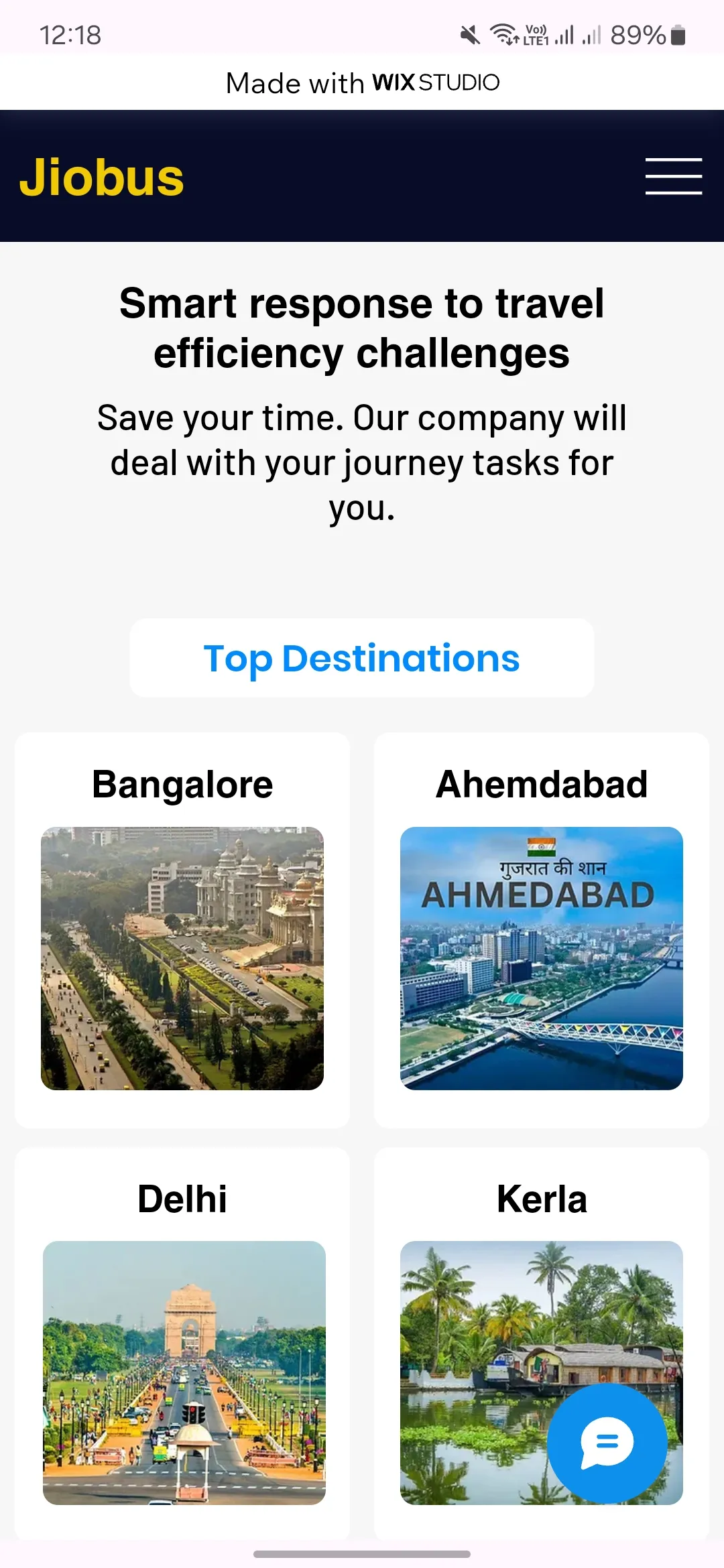Click the Jiobus logo
The height and width of the screenshot is (1568, 724).
[x=102, y=178]
